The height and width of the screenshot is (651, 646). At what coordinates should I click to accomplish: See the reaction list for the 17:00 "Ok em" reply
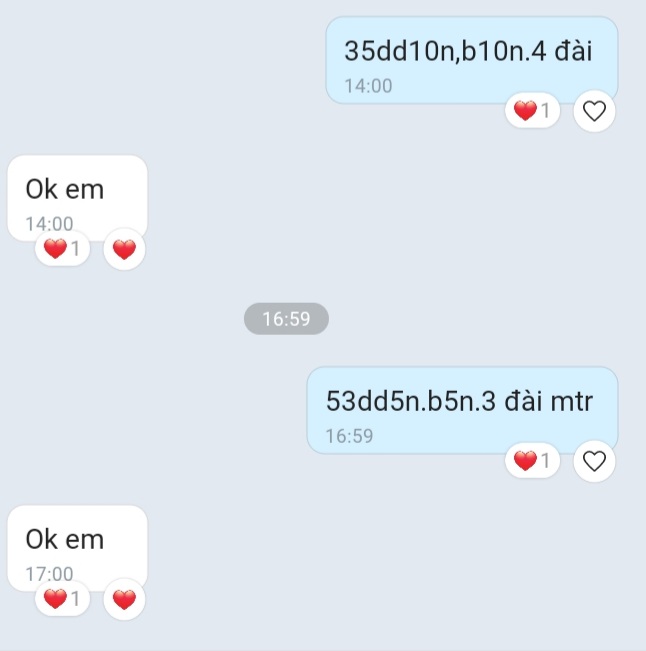pyautogui.click(x=62, y=599)
